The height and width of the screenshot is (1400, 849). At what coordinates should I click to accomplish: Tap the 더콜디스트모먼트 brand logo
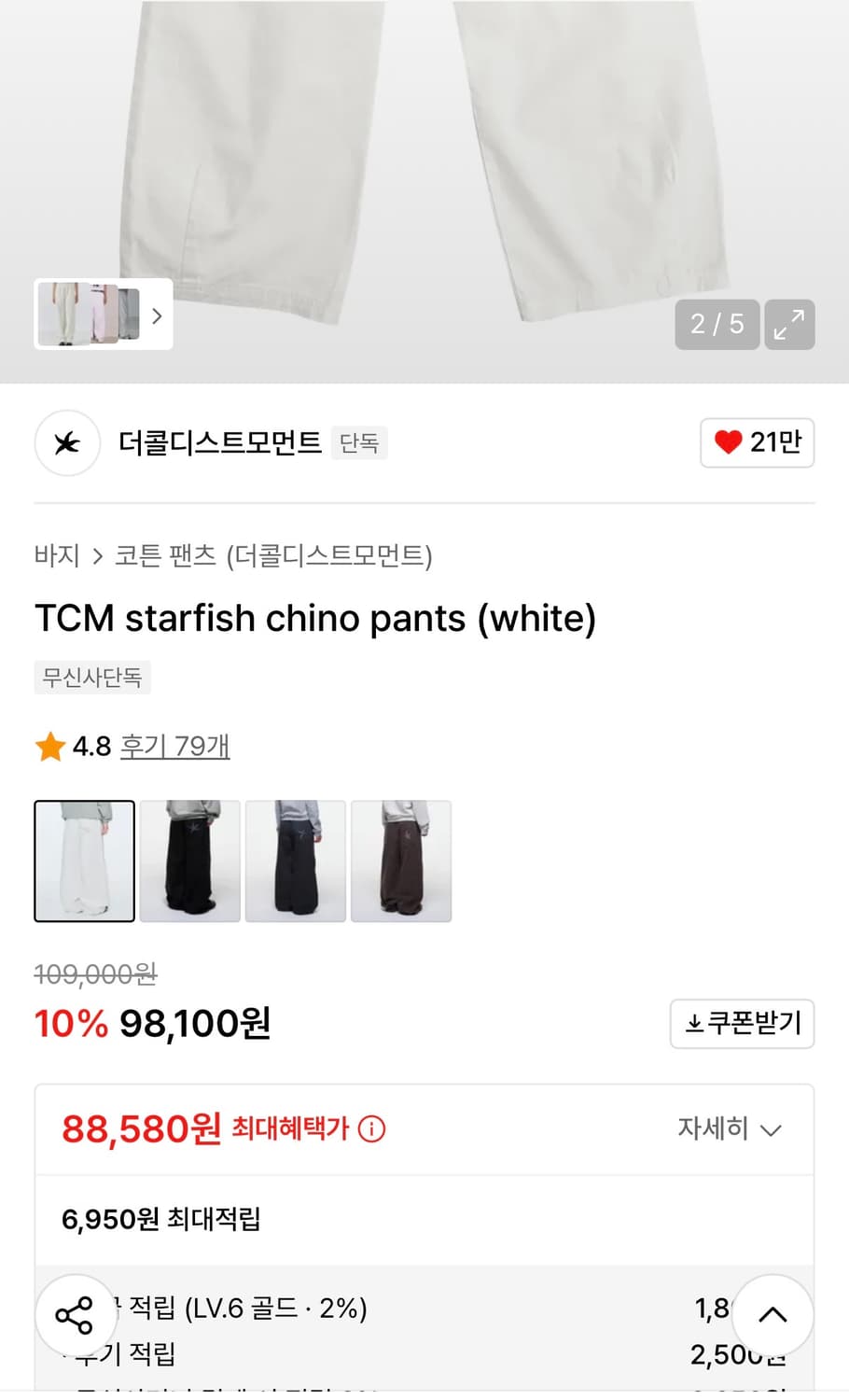pyautogui.click(x=66, y=443)
